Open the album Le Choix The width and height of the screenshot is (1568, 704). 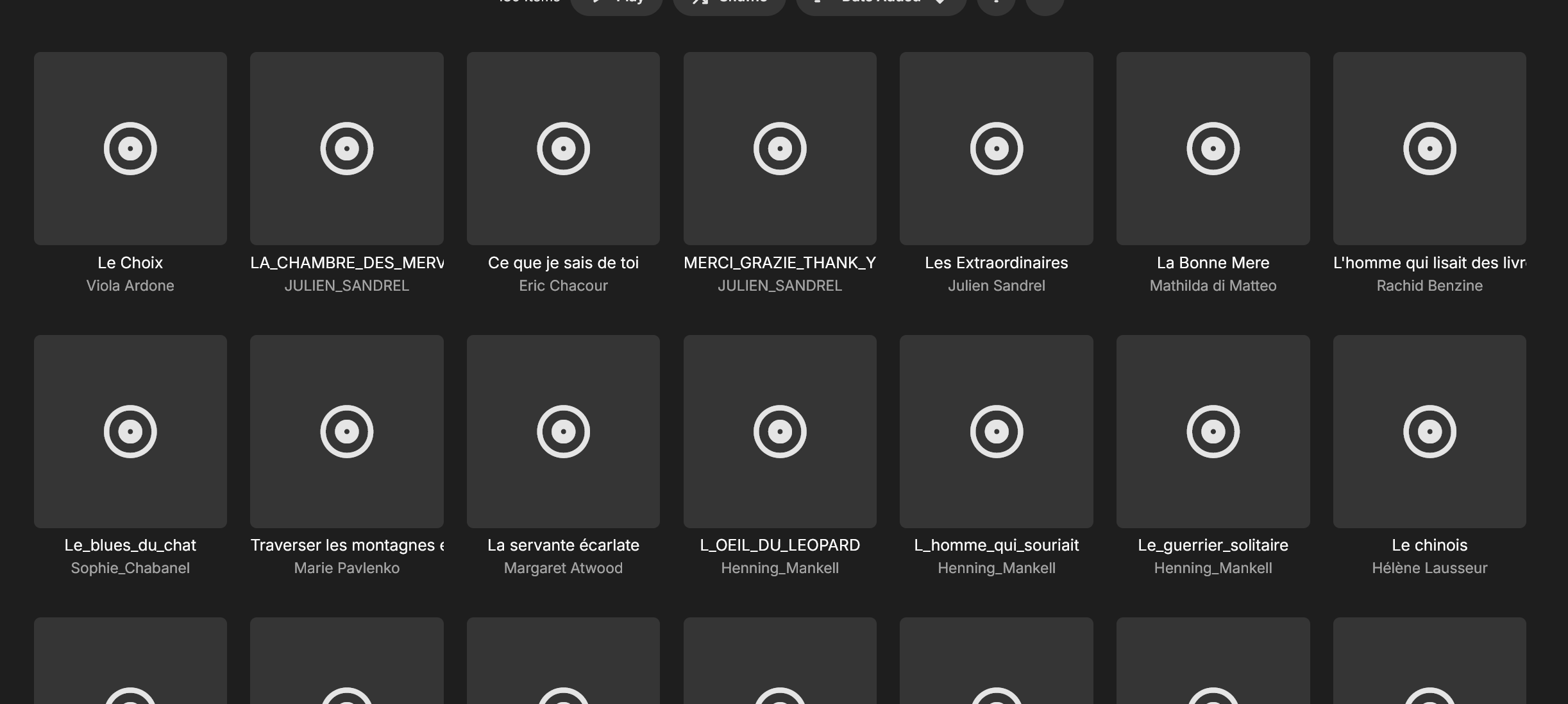[130, 148]
